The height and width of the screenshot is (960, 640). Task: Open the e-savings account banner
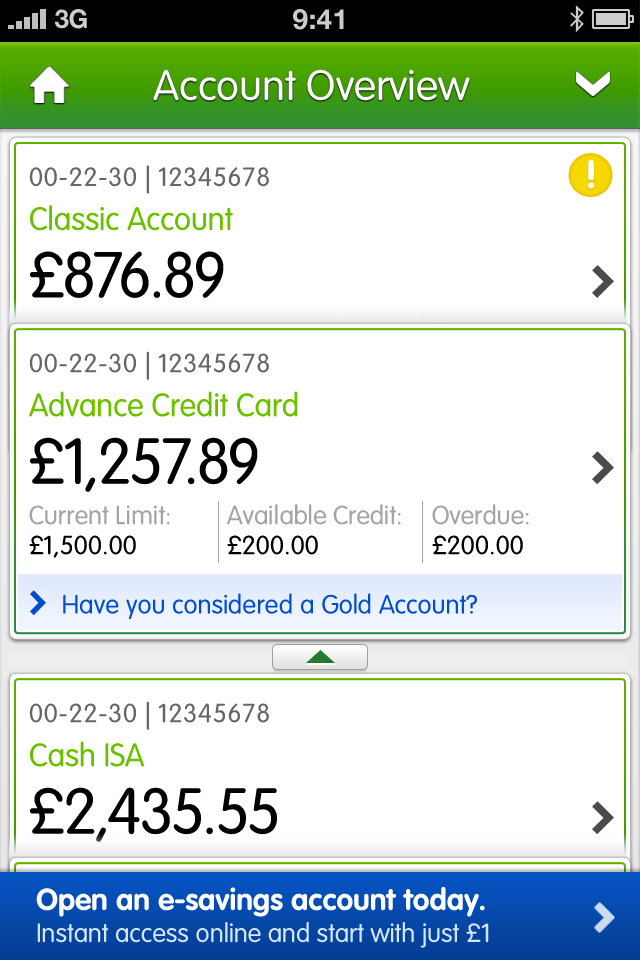click(x=320, y=916)
